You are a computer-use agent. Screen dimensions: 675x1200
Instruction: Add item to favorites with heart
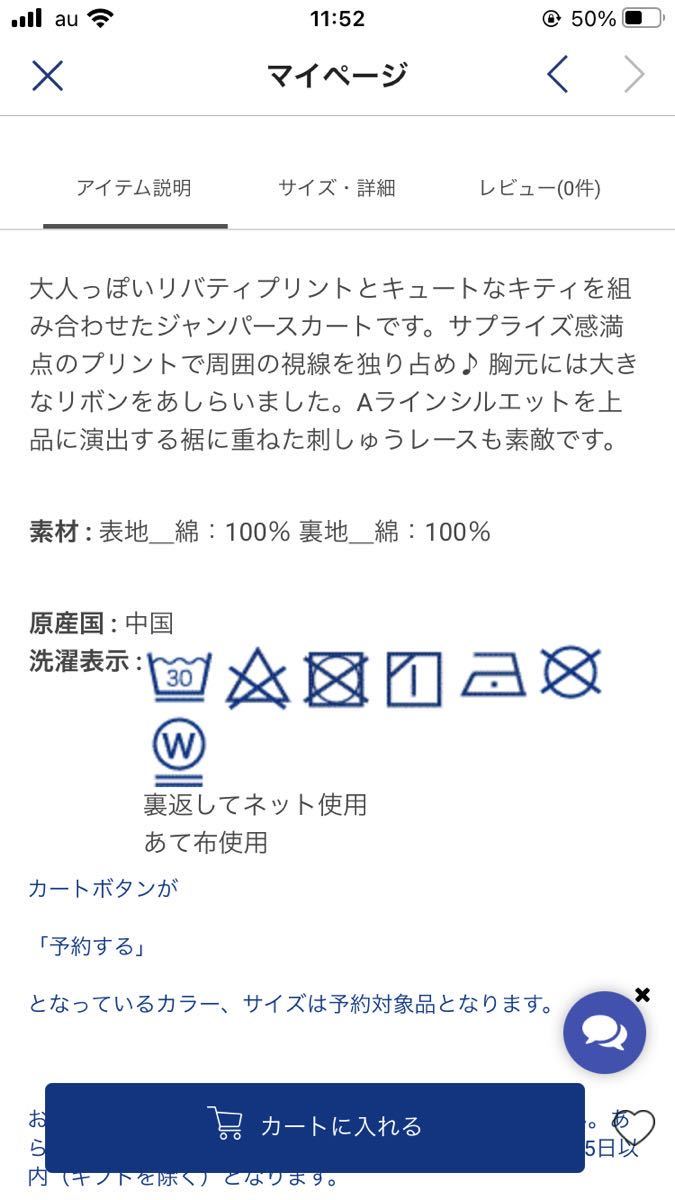pyautogui.click(x=634, y=1128)
